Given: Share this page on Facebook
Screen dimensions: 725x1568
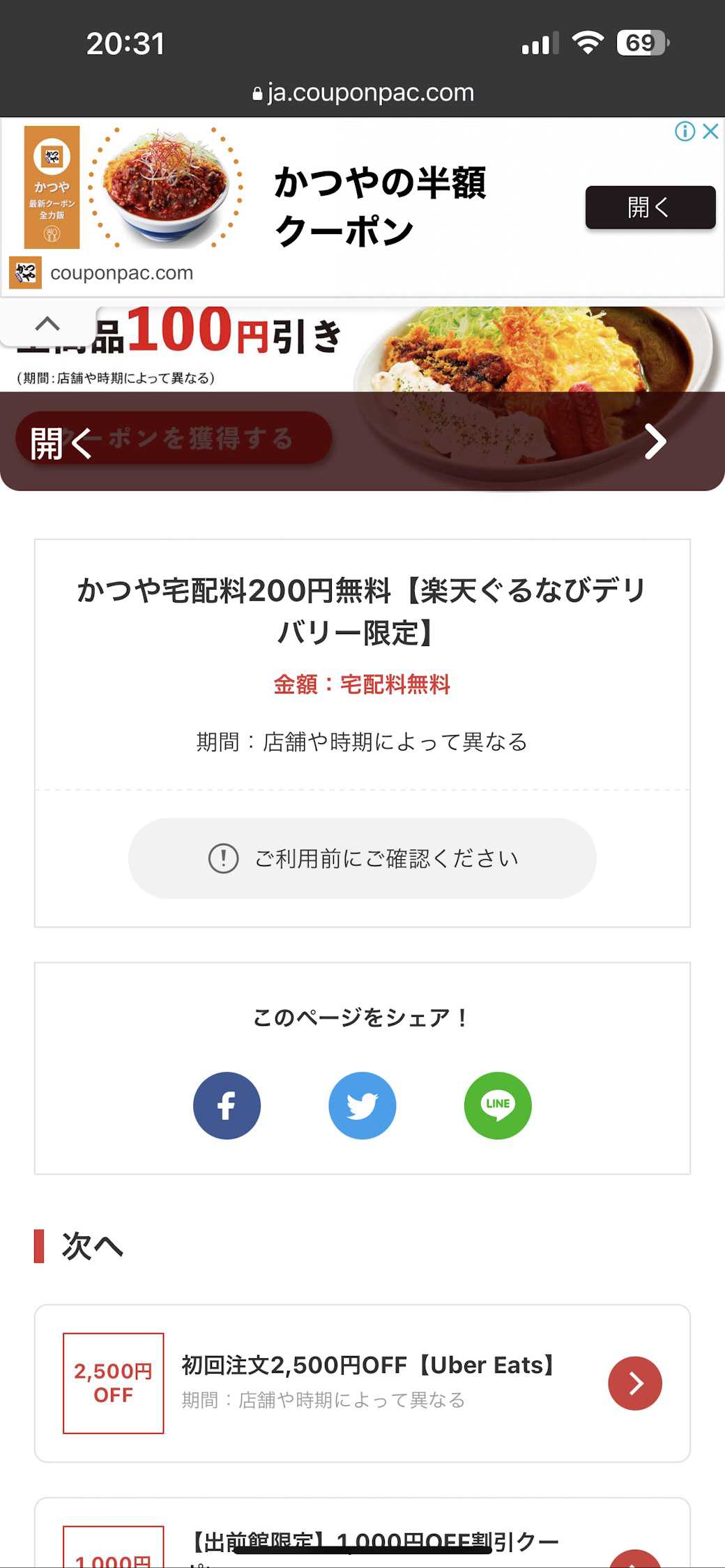Looking at the screenshot, I should [x=227, y=1105].
